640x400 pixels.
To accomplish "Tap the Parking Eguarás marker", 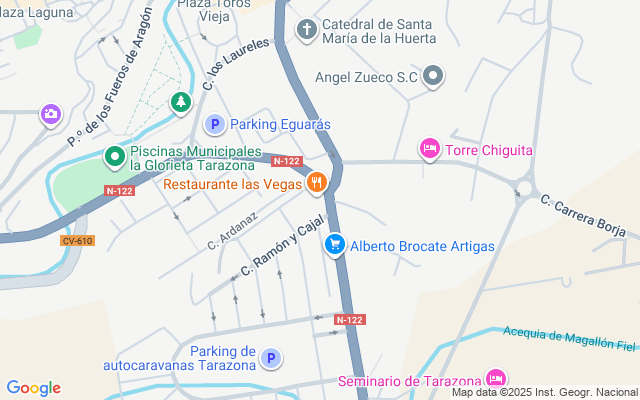I will click(x=213, y=124).
